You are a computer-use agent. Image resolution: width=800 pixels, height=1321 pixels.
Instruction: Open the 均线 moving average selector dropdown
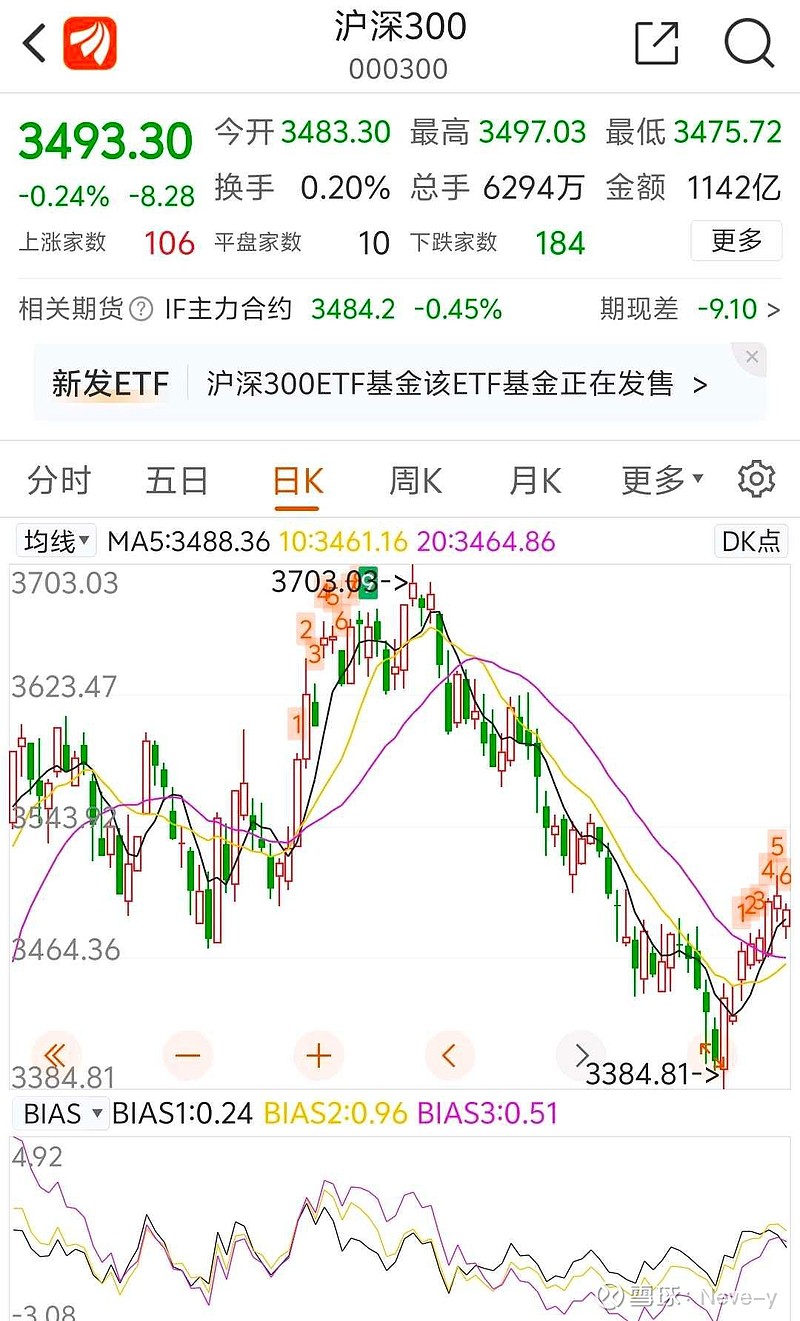coord(55,540)
